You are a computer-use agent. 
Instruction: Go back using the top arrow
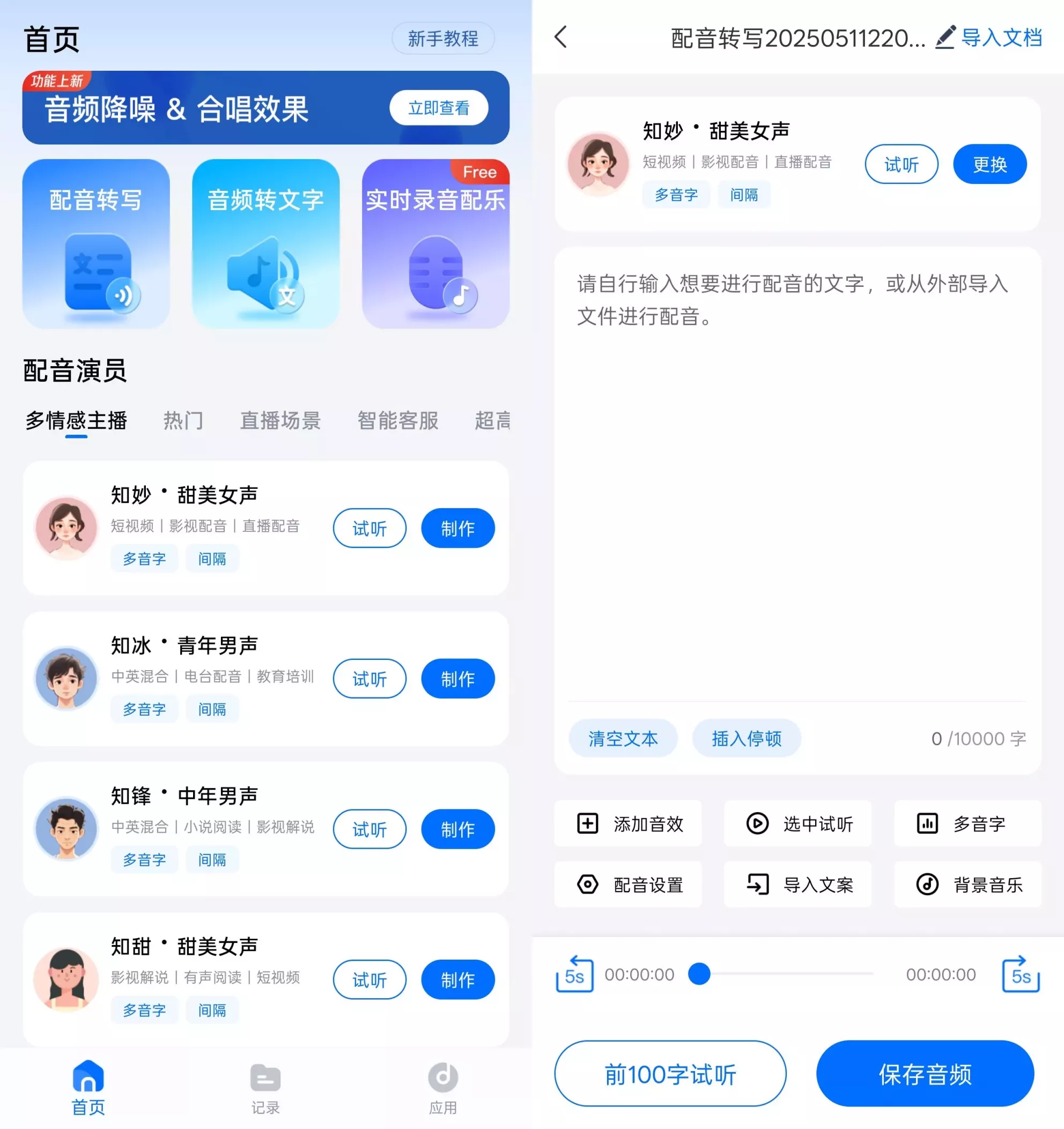[560, 38]
